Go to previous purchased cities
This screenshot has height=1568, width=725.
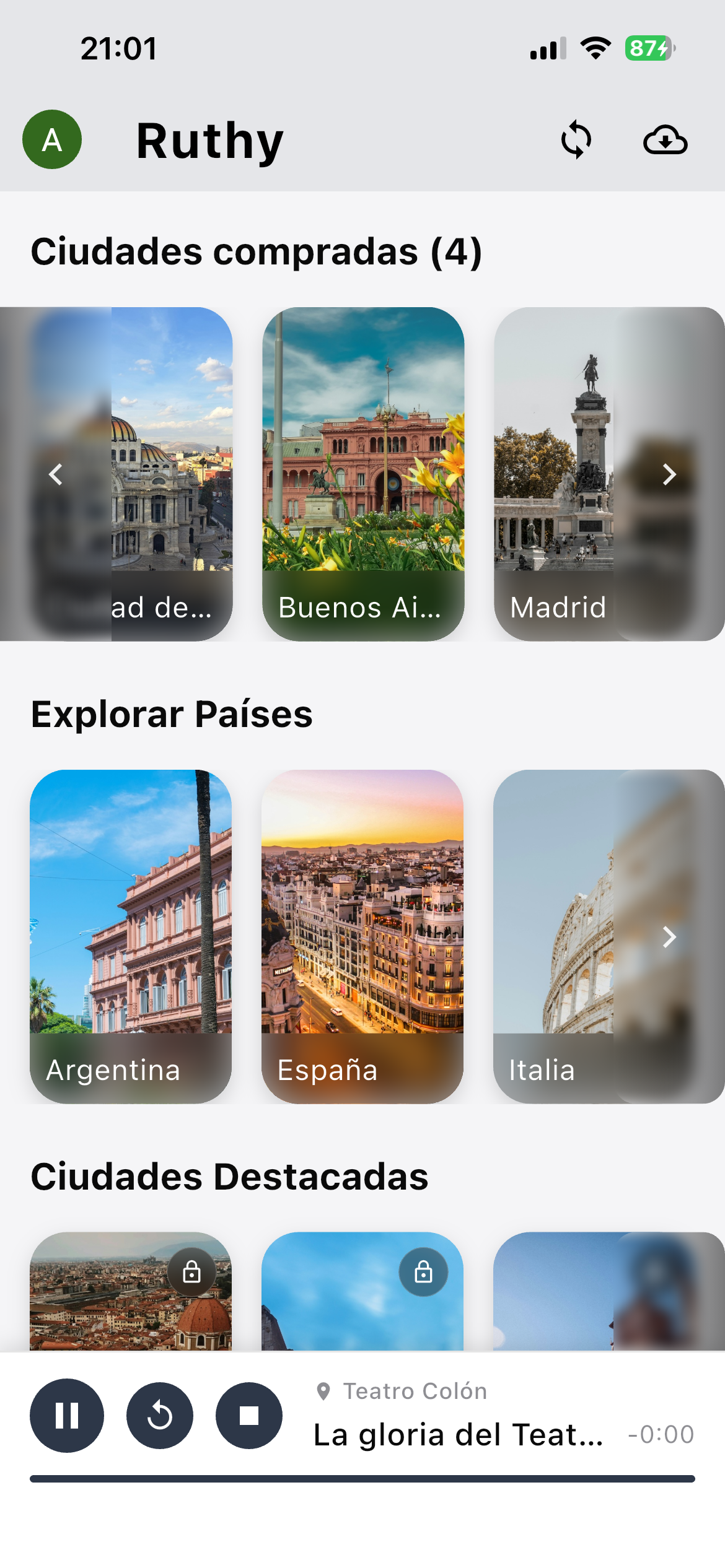[56, 474]
